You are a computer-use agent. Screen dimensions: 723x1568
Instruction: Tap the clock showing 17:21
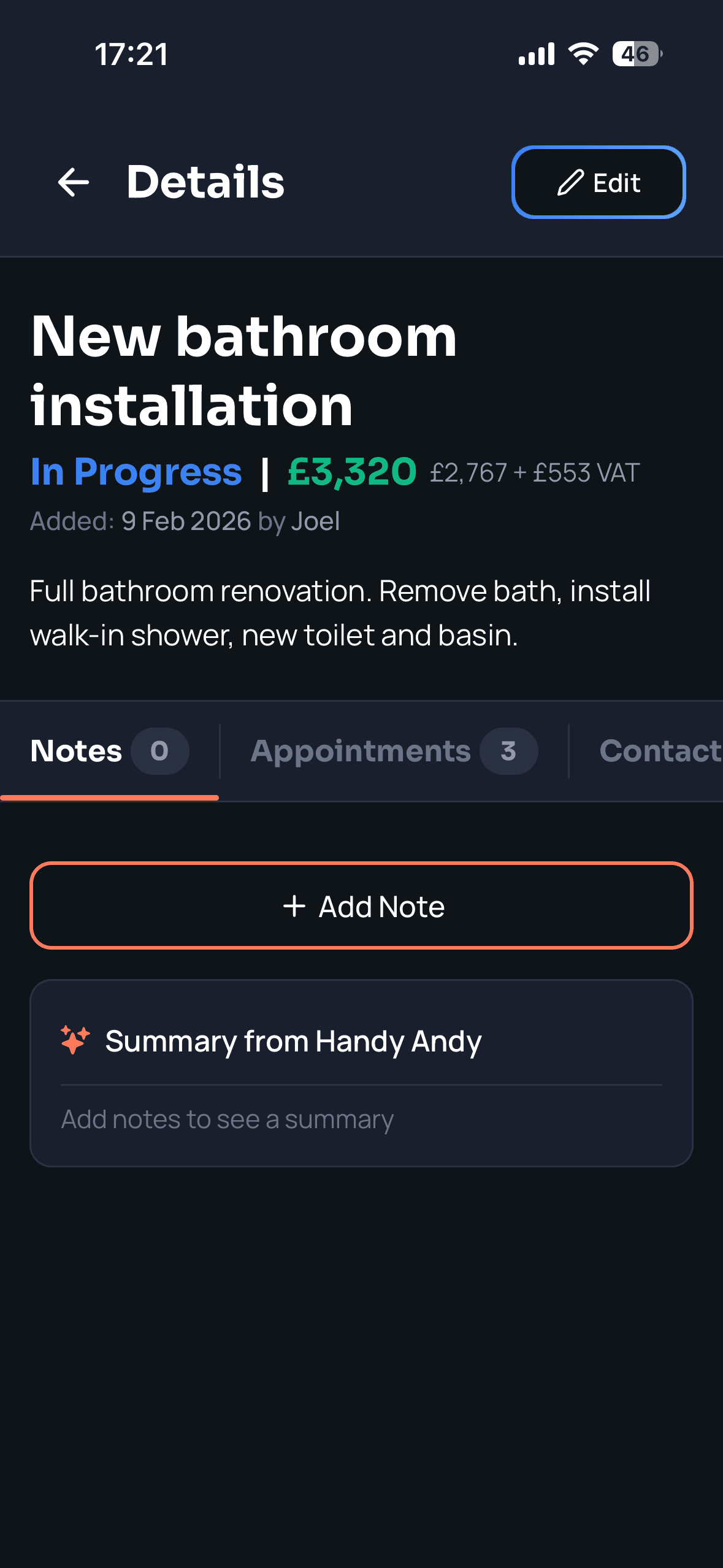130,55
